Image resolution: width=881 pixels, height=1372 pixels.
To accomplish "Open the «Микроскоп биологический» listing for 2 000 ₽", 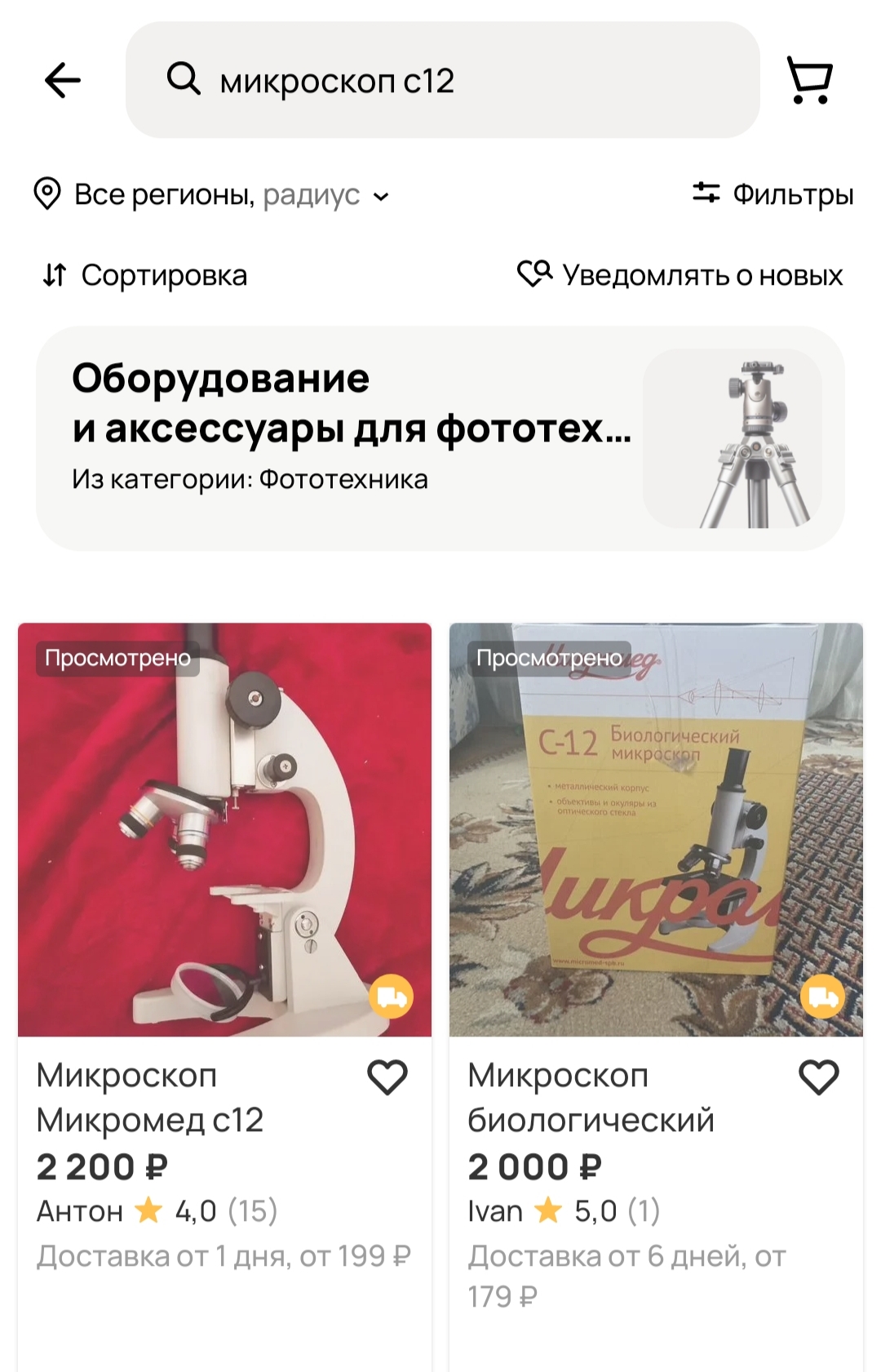I will 656,829.
